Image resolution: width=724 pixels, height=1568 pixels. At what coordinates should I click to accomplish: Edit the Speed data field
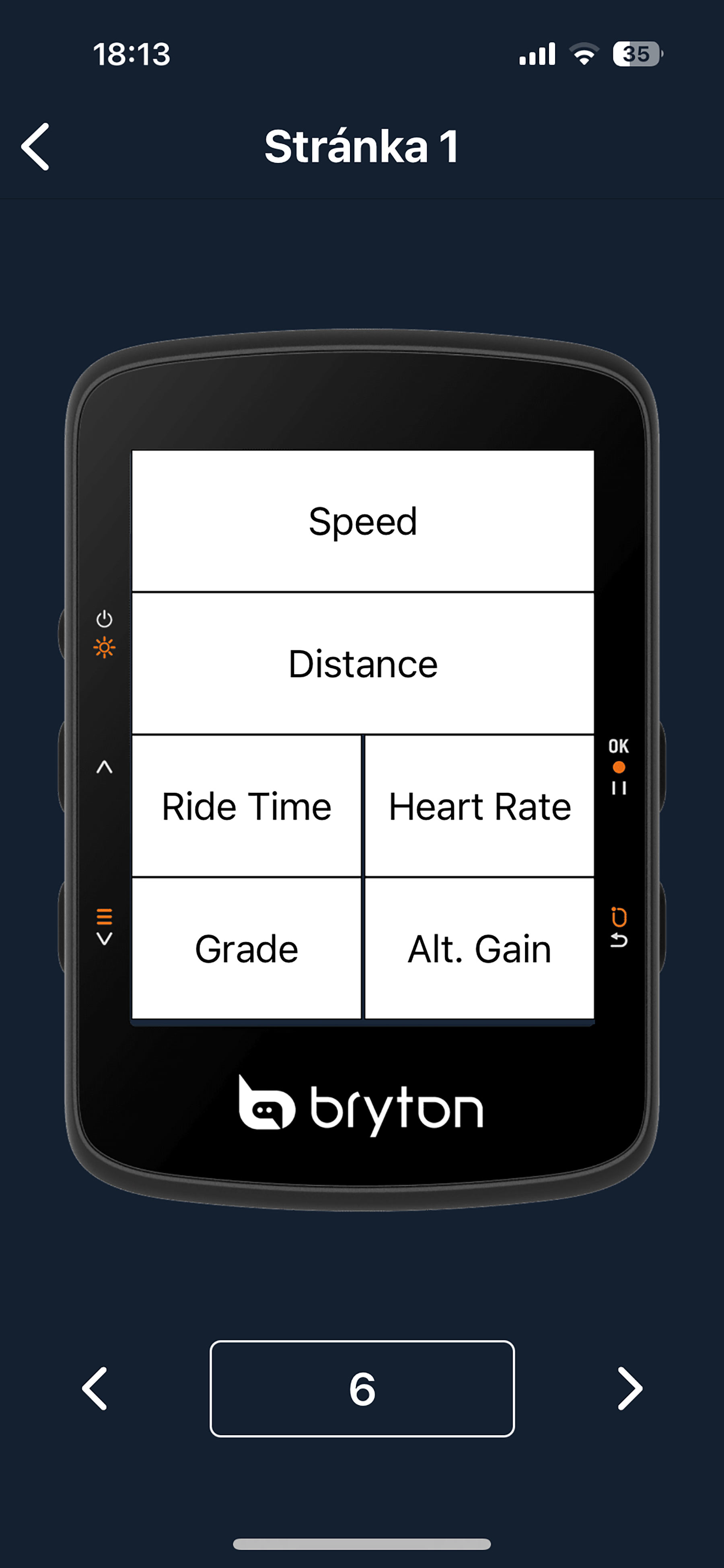pyautogui.click(x=363, y=521)
